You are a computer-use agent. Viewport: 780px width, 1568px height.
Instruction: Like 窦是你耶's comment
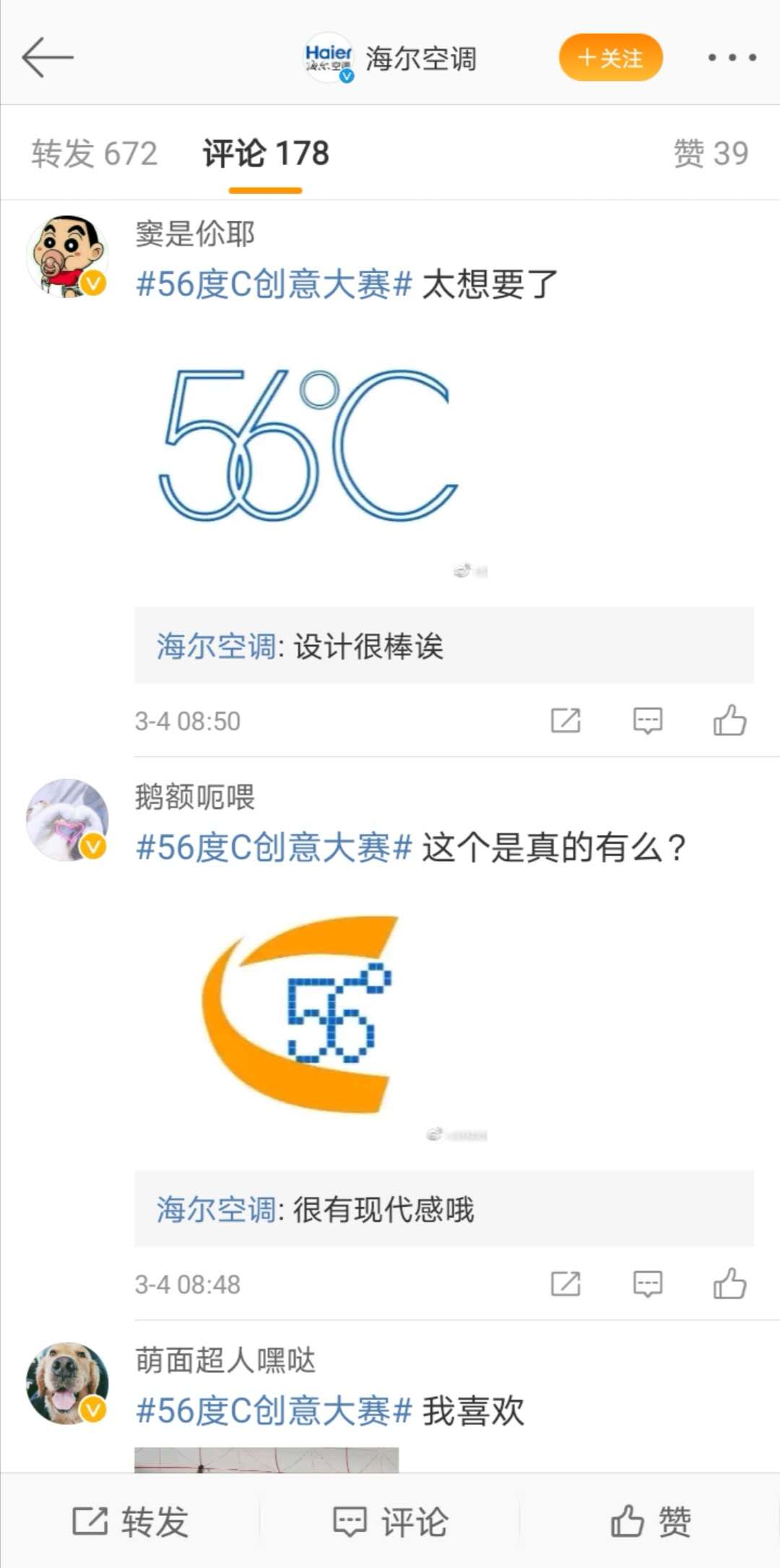tap(729, 721)
